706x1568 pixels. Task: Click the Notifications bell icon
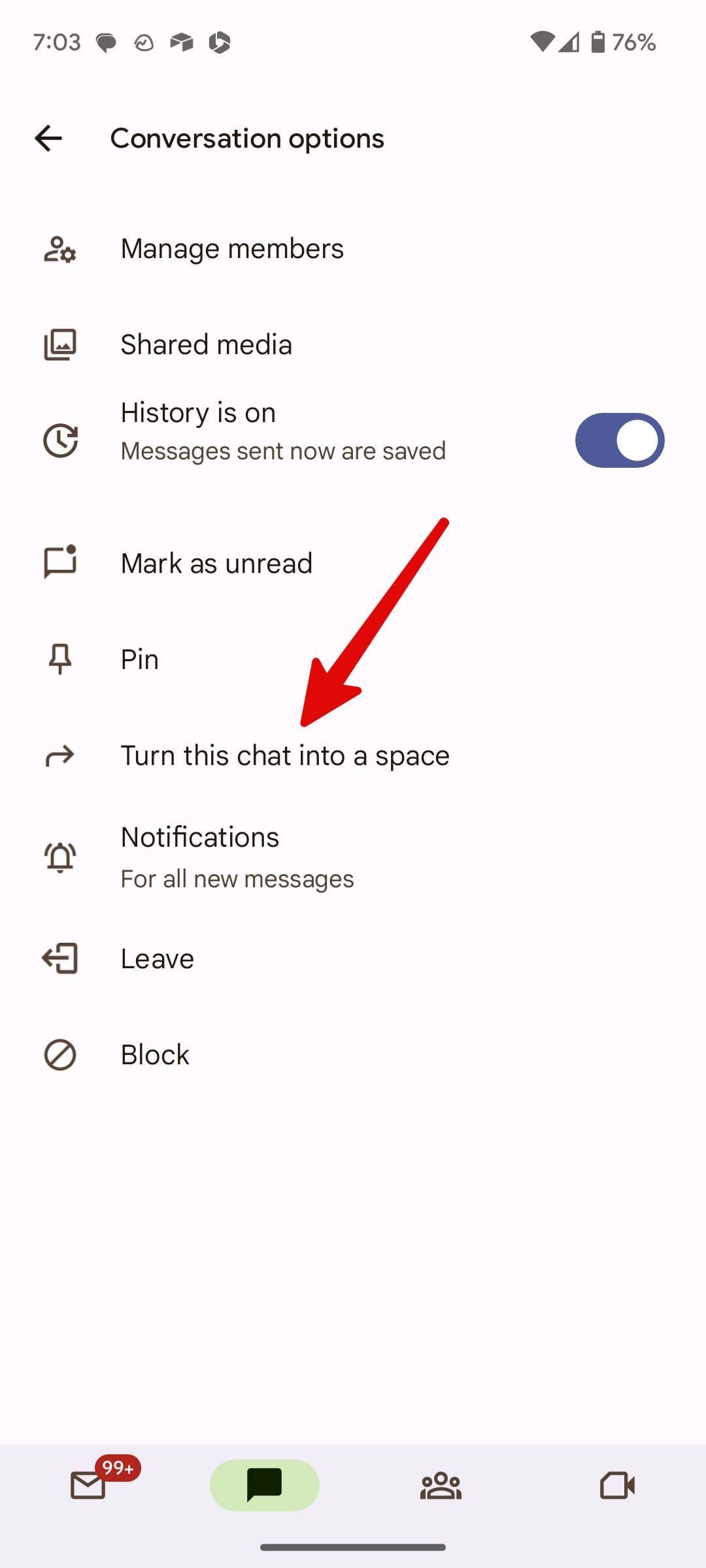click(61, 856)
